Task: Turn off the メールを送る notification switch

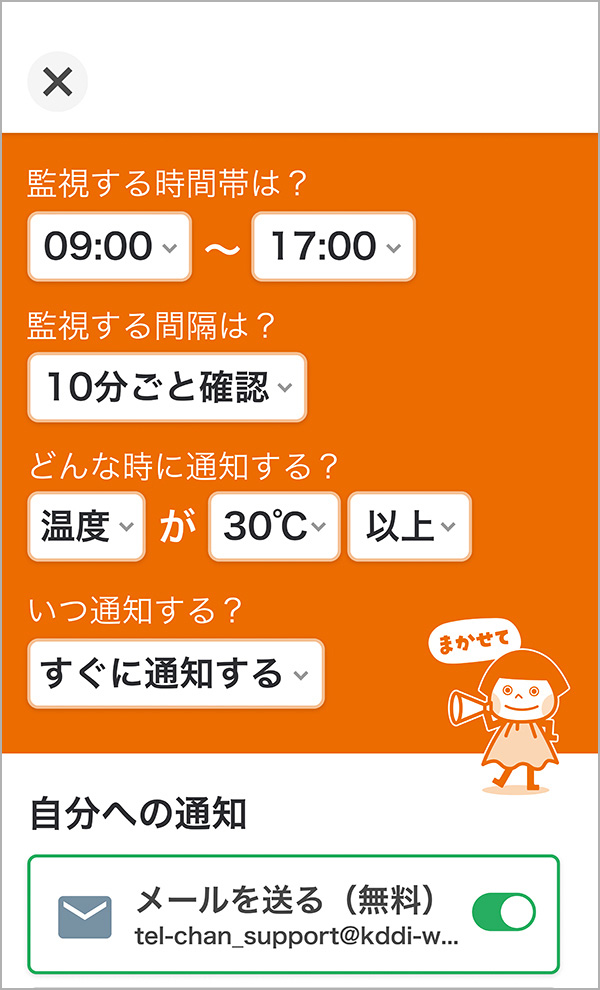Action: [x=503, y=911]
